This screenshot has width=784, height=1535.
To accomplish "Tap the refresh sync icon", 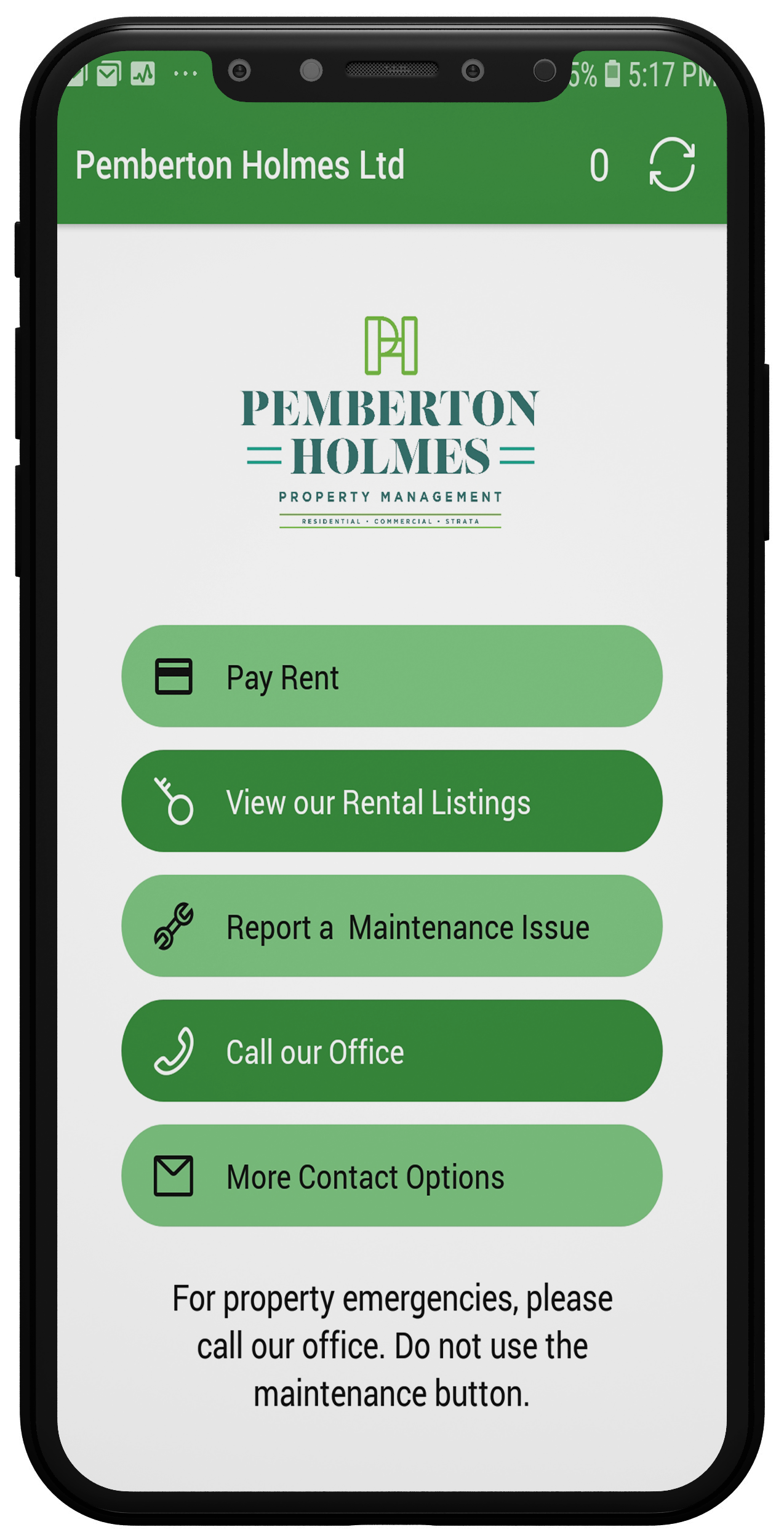I will 672,164.
